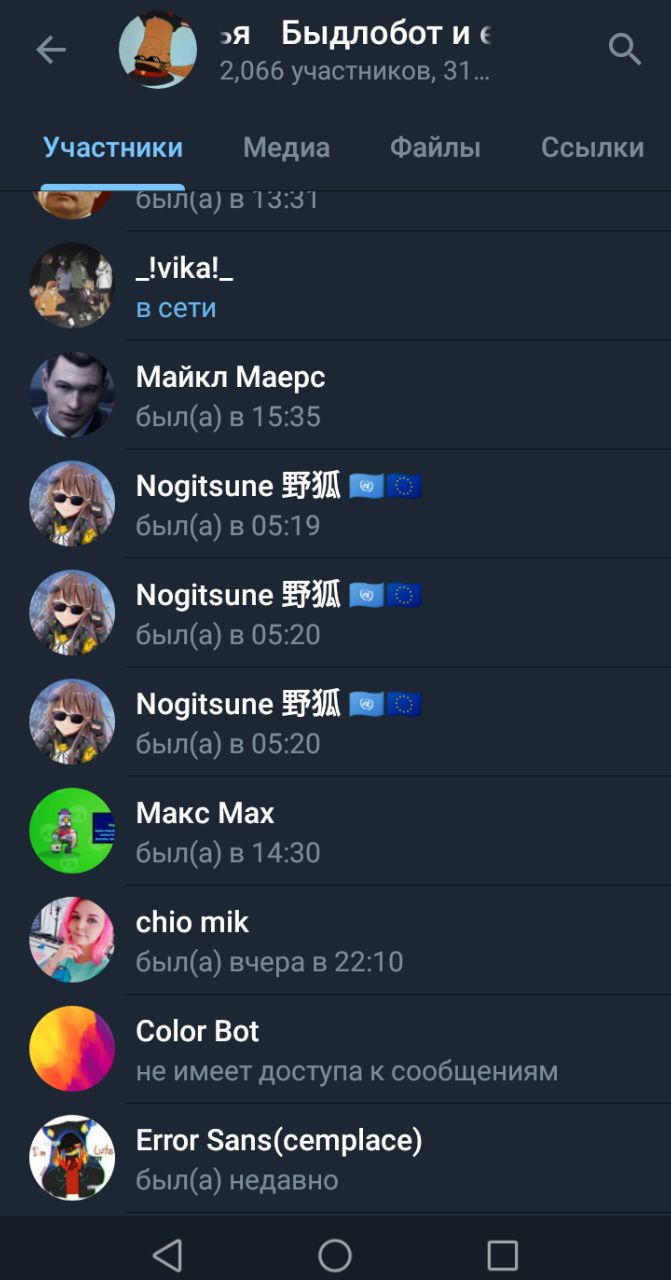Select the Участники tab

point(113,148)
